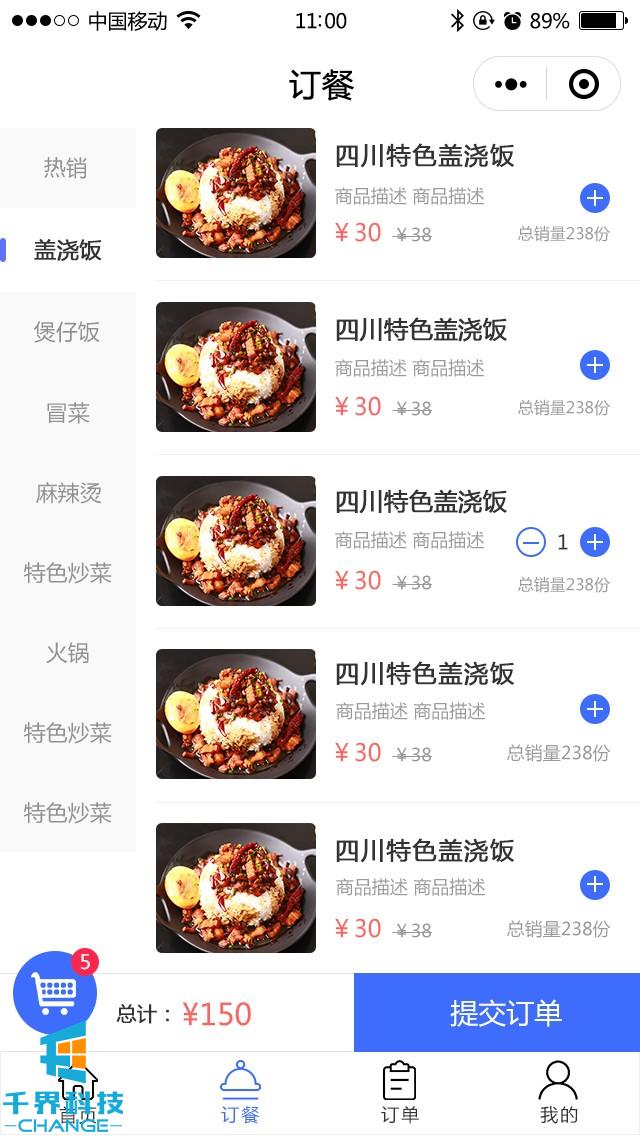The height and width of the screenshot is (1136, 640).
Task: Select the 盖浇饭 category
Action: click(x=67, y=250)
